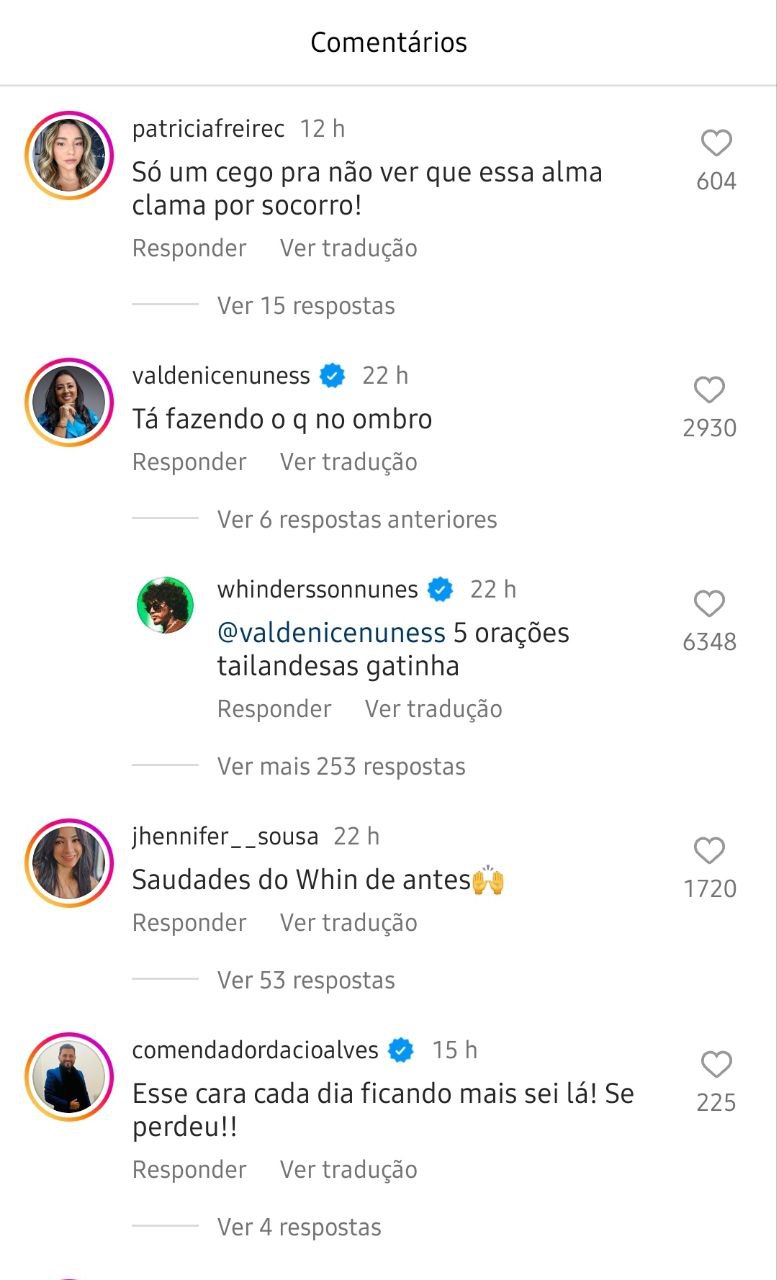Like whinderssonnunes's reply
777x1280 pixels.
[709, 604]
